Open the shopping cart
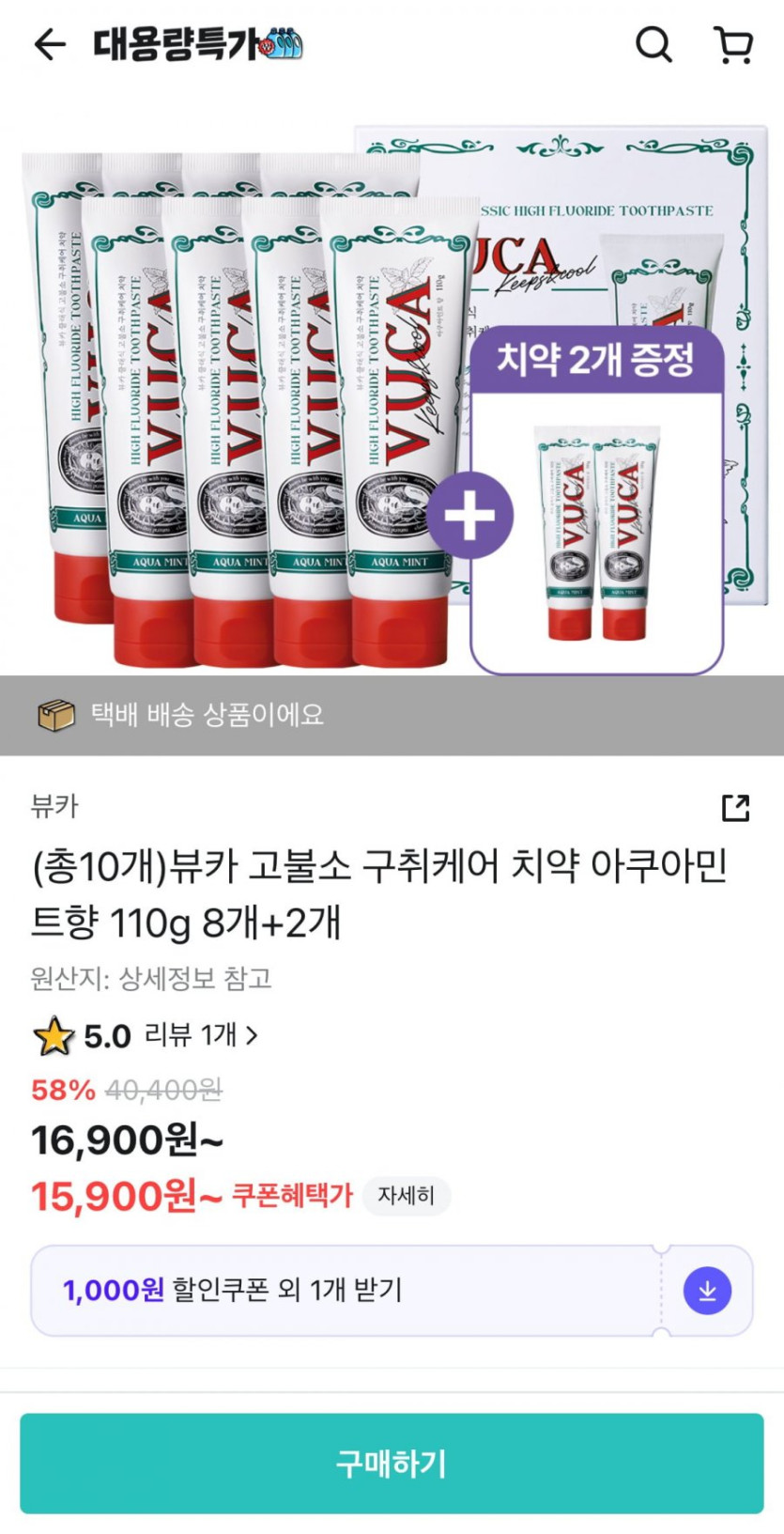Viewport: 784px width, 1534px height. click(734, 44)
